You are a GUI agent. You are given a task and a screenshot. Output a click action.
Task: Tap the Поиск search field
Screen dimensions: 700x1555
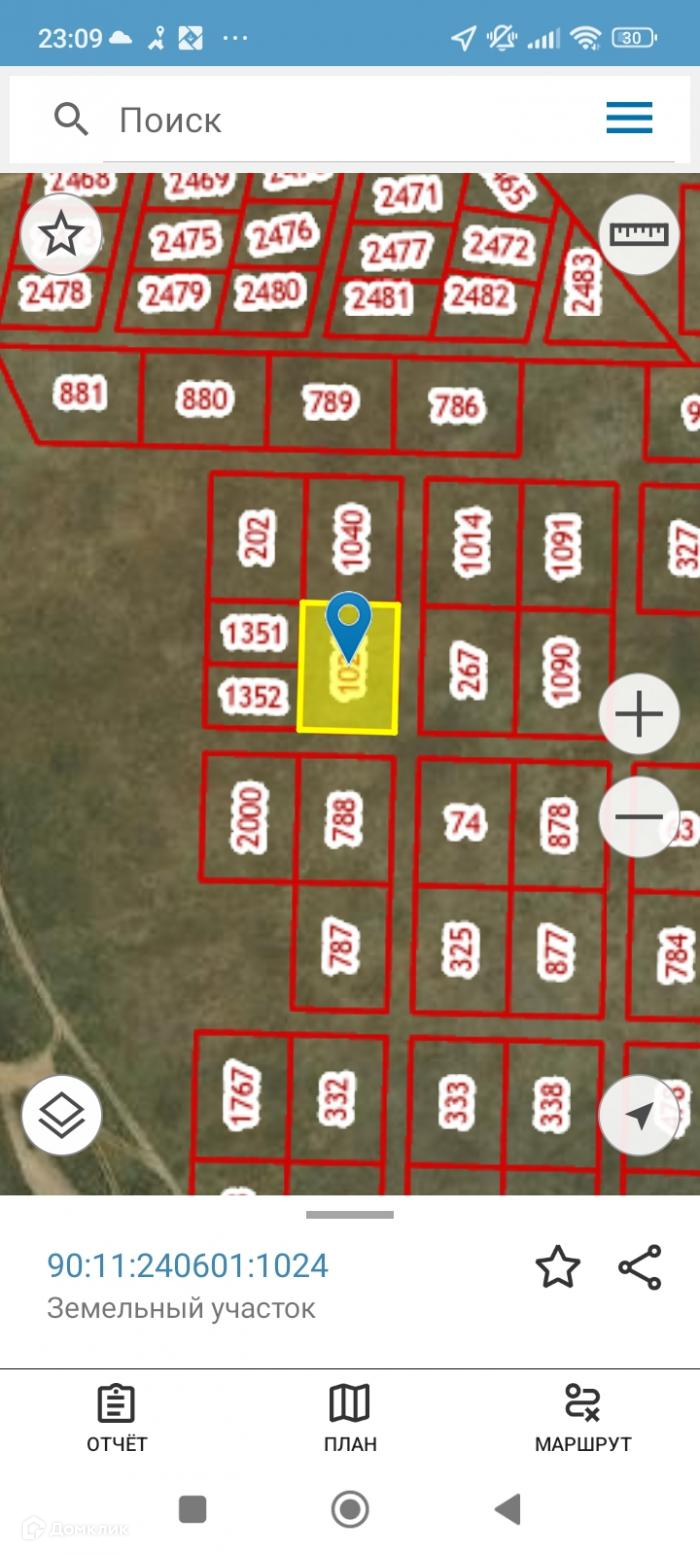pos(380,120)
